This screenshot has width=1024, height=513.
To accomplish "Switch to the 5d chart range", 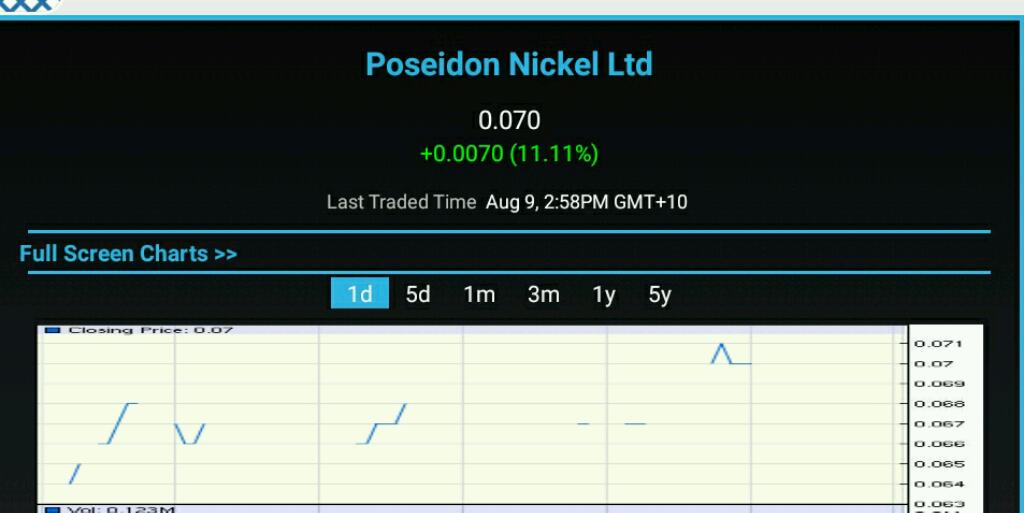I will point(418,294).
